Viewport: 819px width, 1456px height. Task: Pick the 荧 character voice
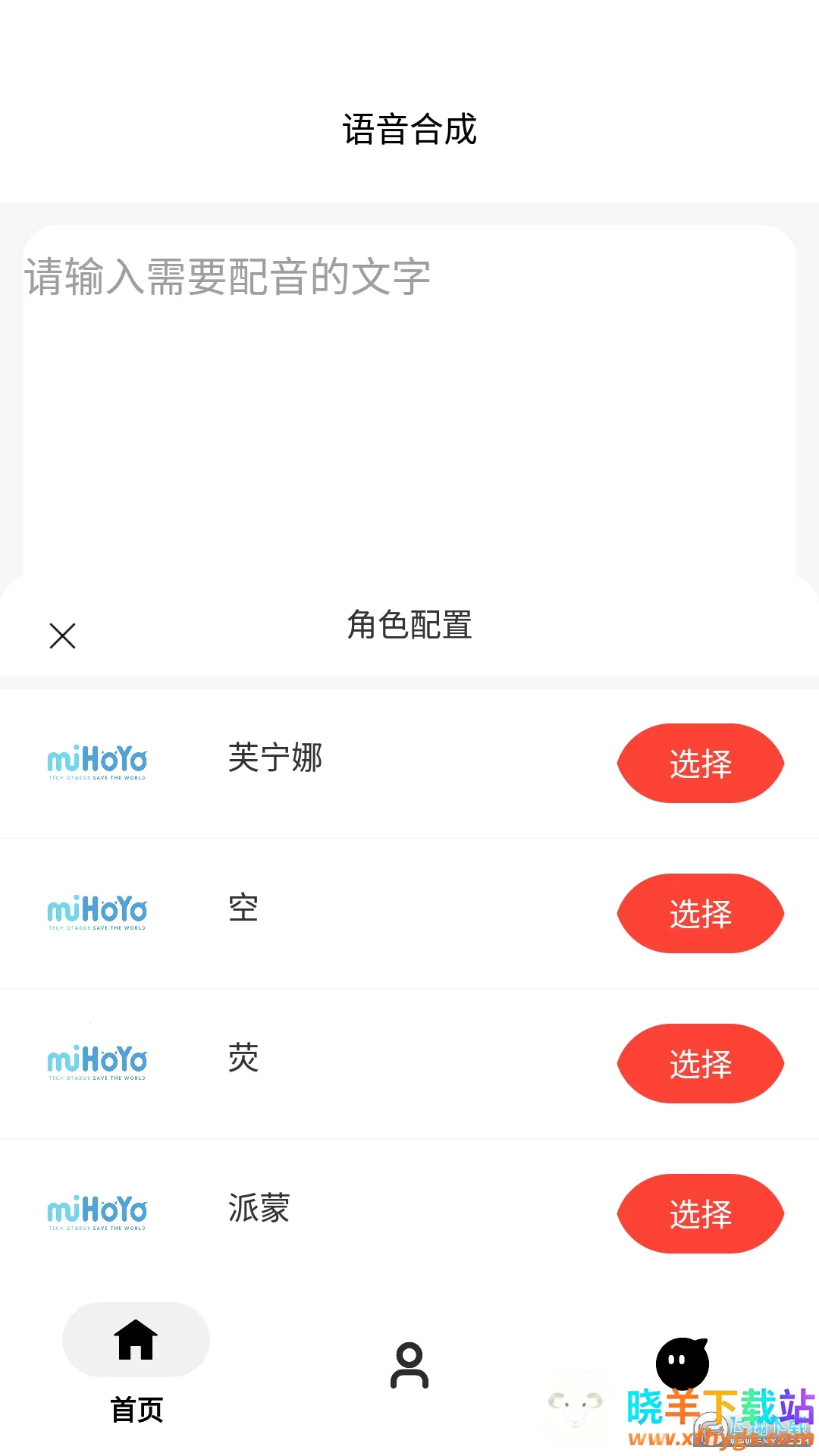pos(700,1063)
